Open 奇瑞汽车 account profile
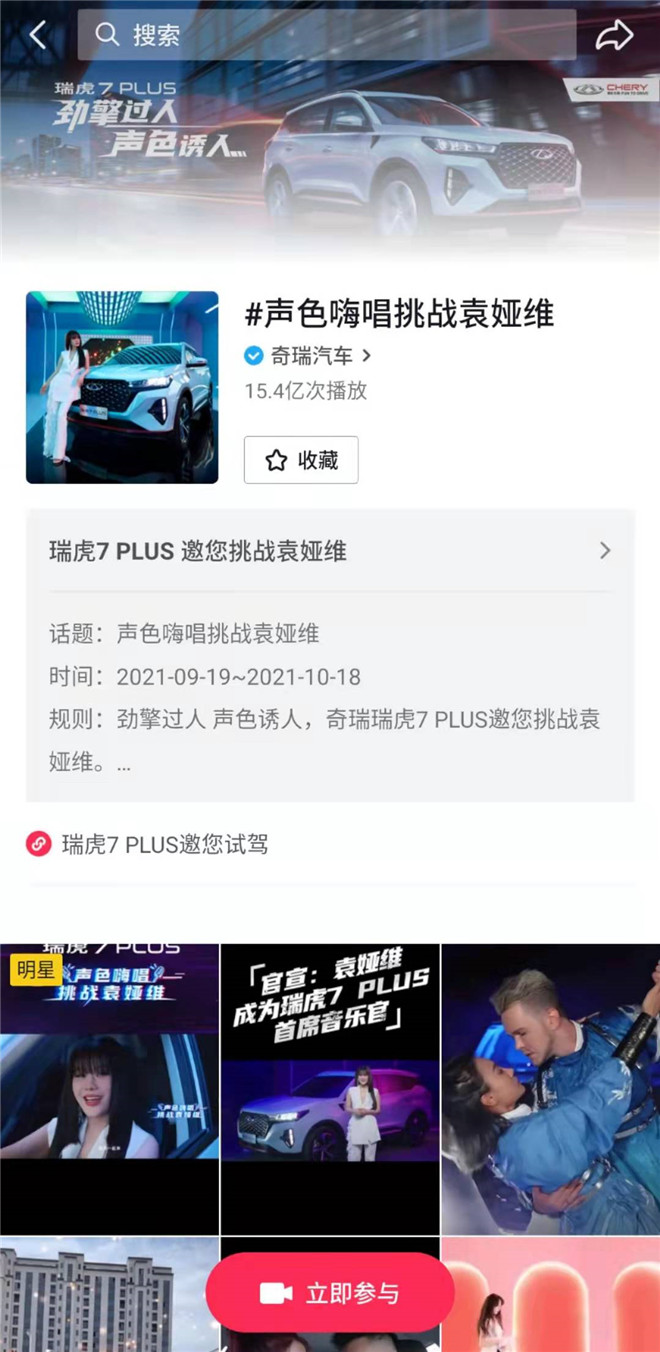This screenshot has height=1352, width=660. tap(307, 355)
